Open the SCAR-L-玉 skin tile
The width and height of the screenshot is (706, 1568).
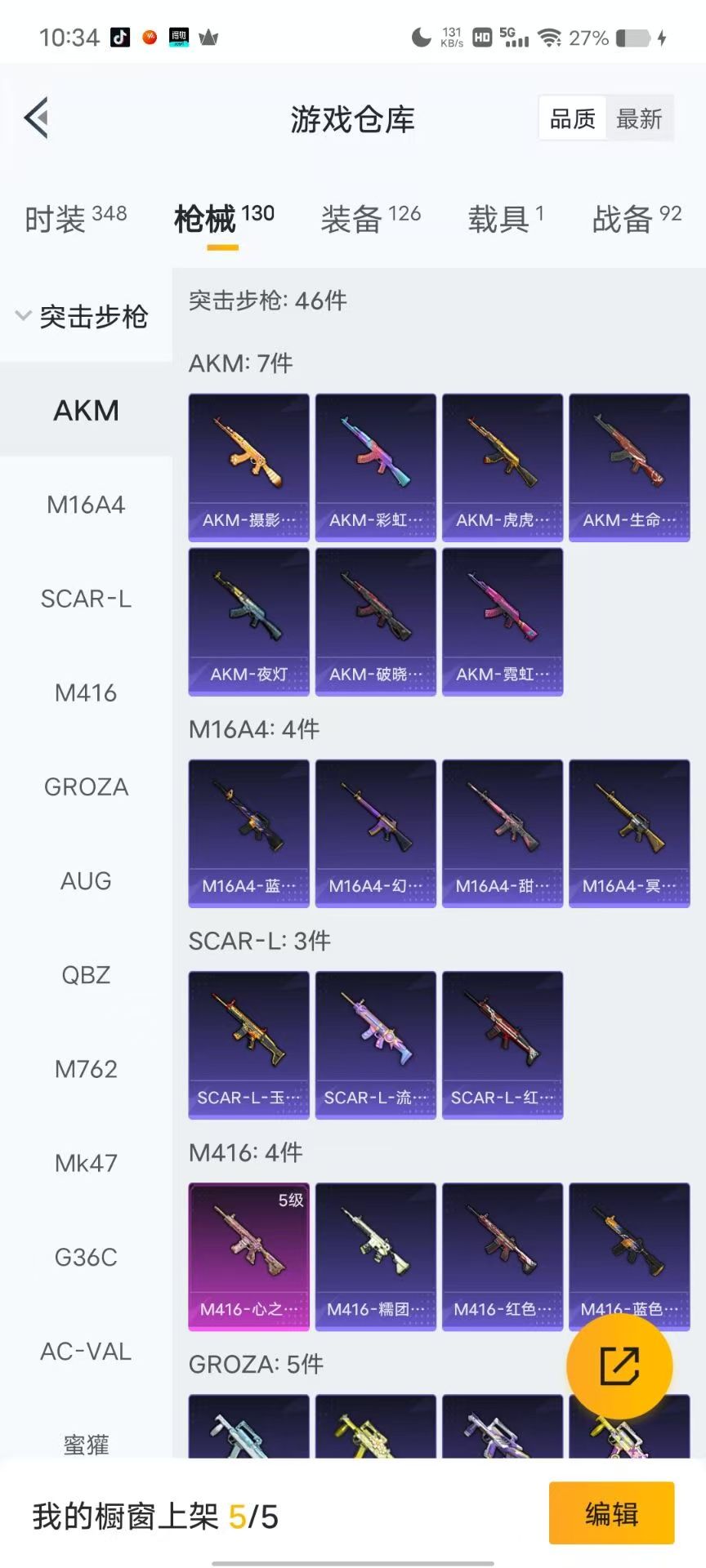248,1045
